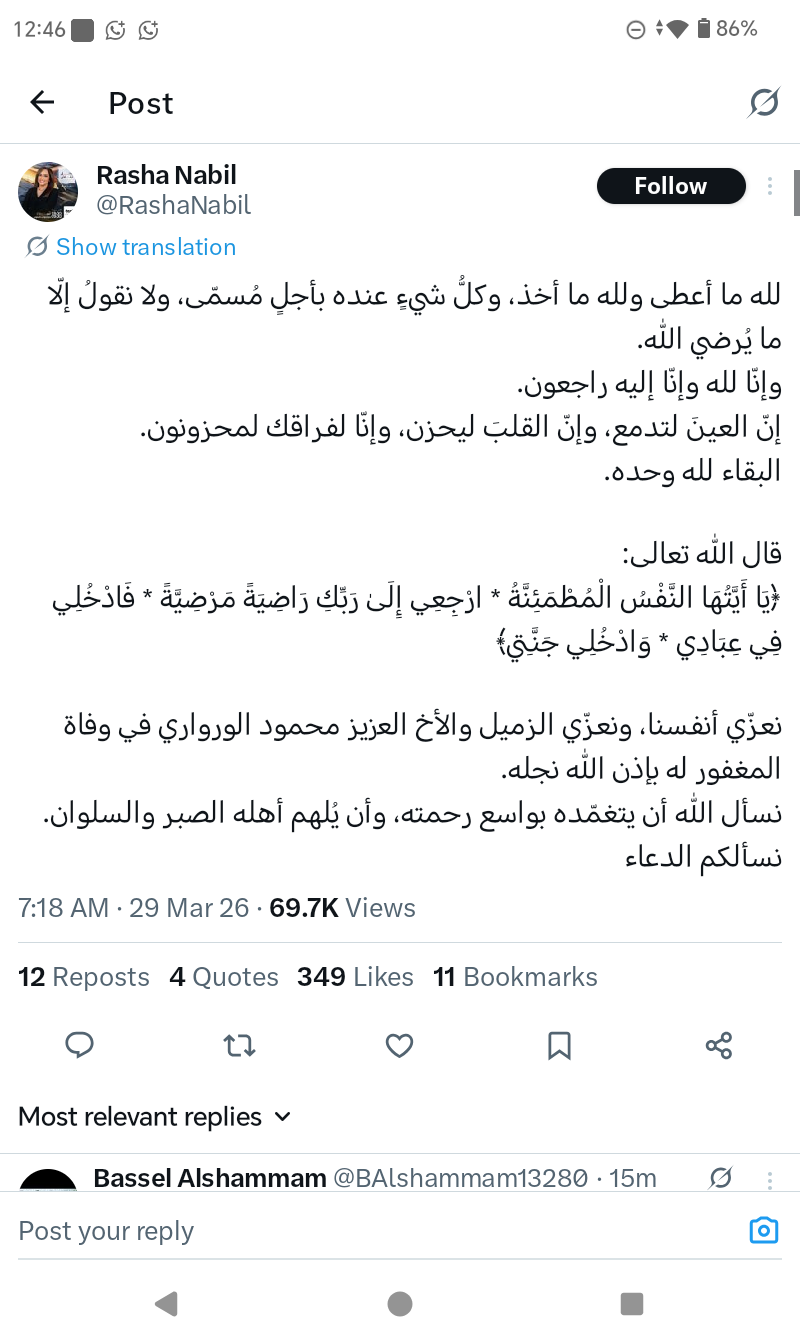Attach a photo using the camera icon
Viewport: 800px width, 1340px height.
pos(763,1231)
